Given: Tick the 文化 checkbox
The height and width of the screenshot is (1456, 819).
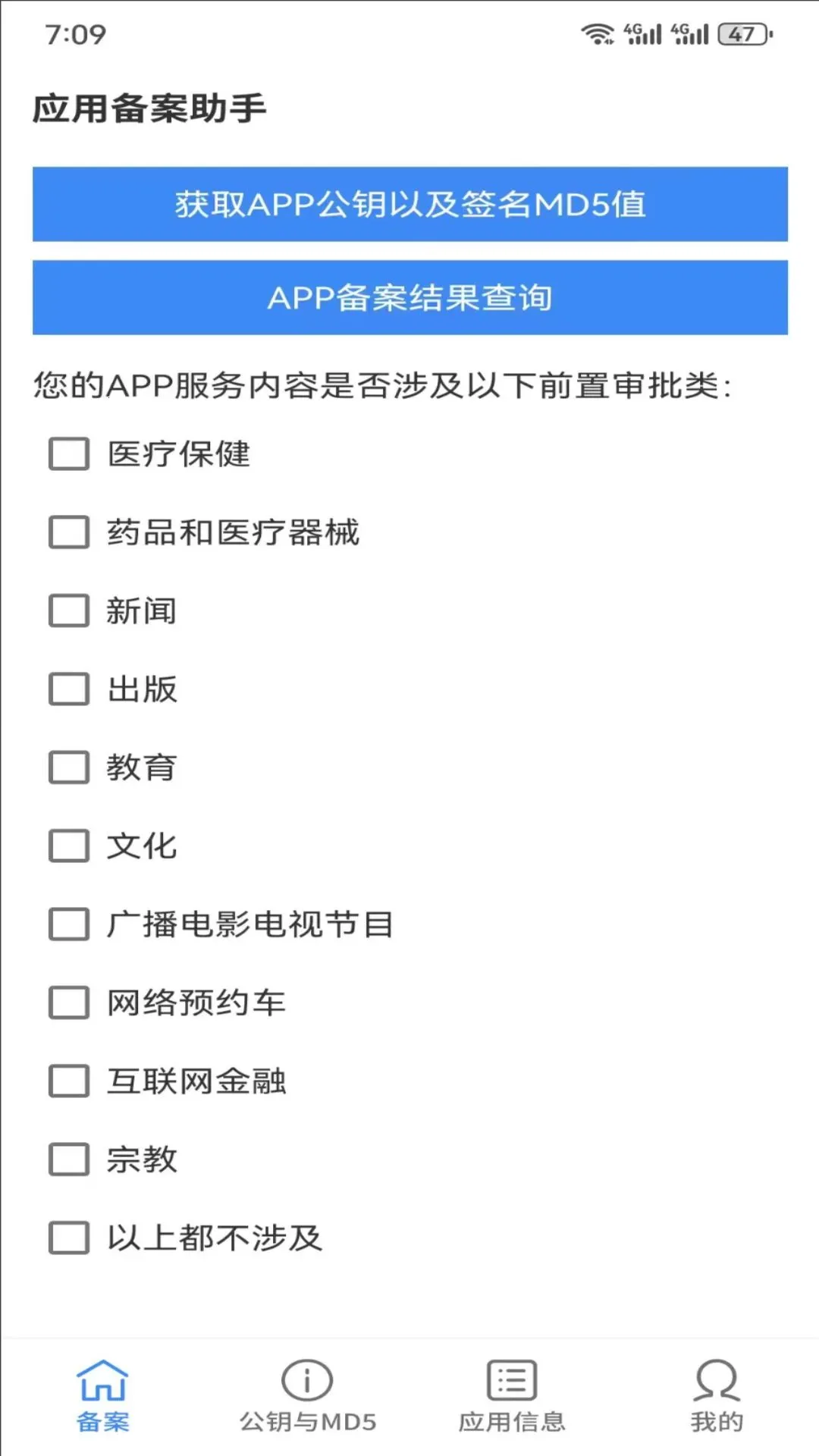Looking at the screenshot, I should [69, 846].
